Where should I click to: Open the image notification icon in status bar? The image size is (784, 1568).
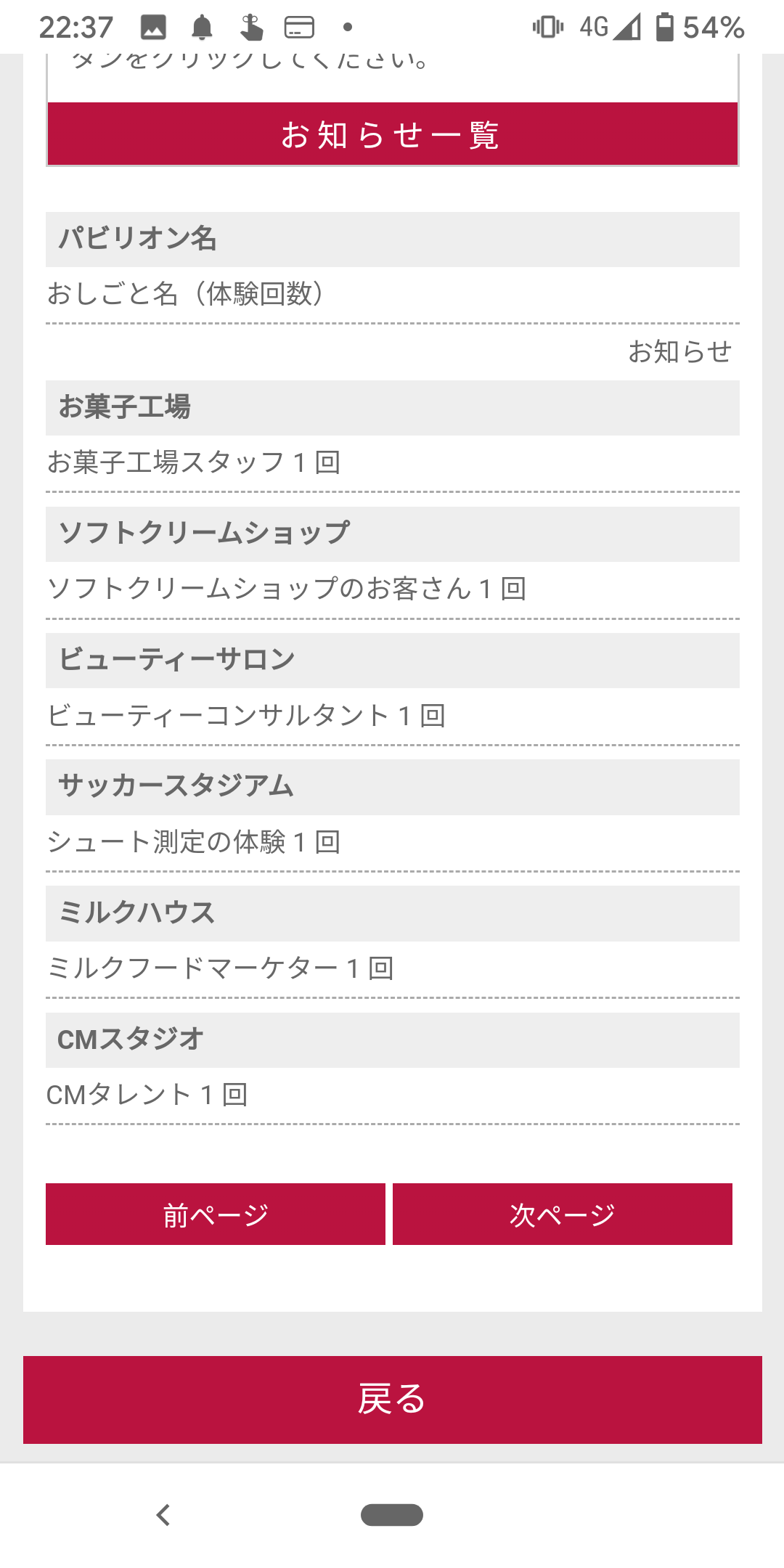pyautogui.click(x=155, y=28)
